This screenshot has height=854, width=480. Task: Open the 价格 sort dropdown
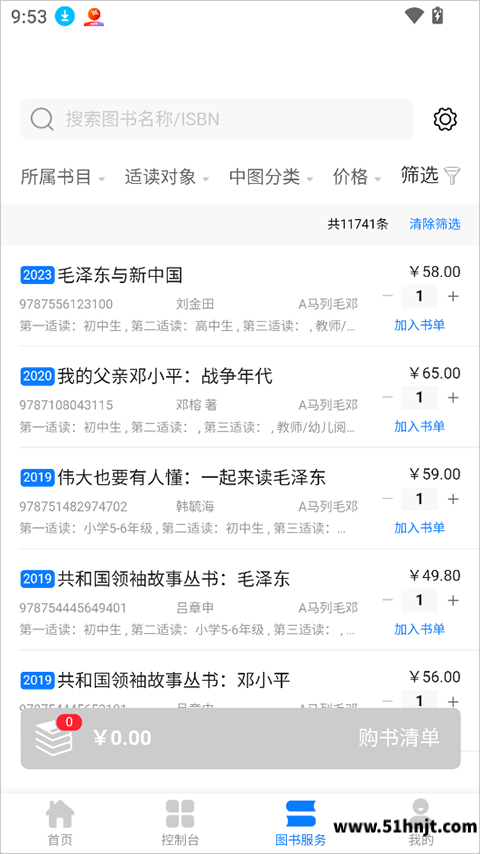[x=357, y=177]
